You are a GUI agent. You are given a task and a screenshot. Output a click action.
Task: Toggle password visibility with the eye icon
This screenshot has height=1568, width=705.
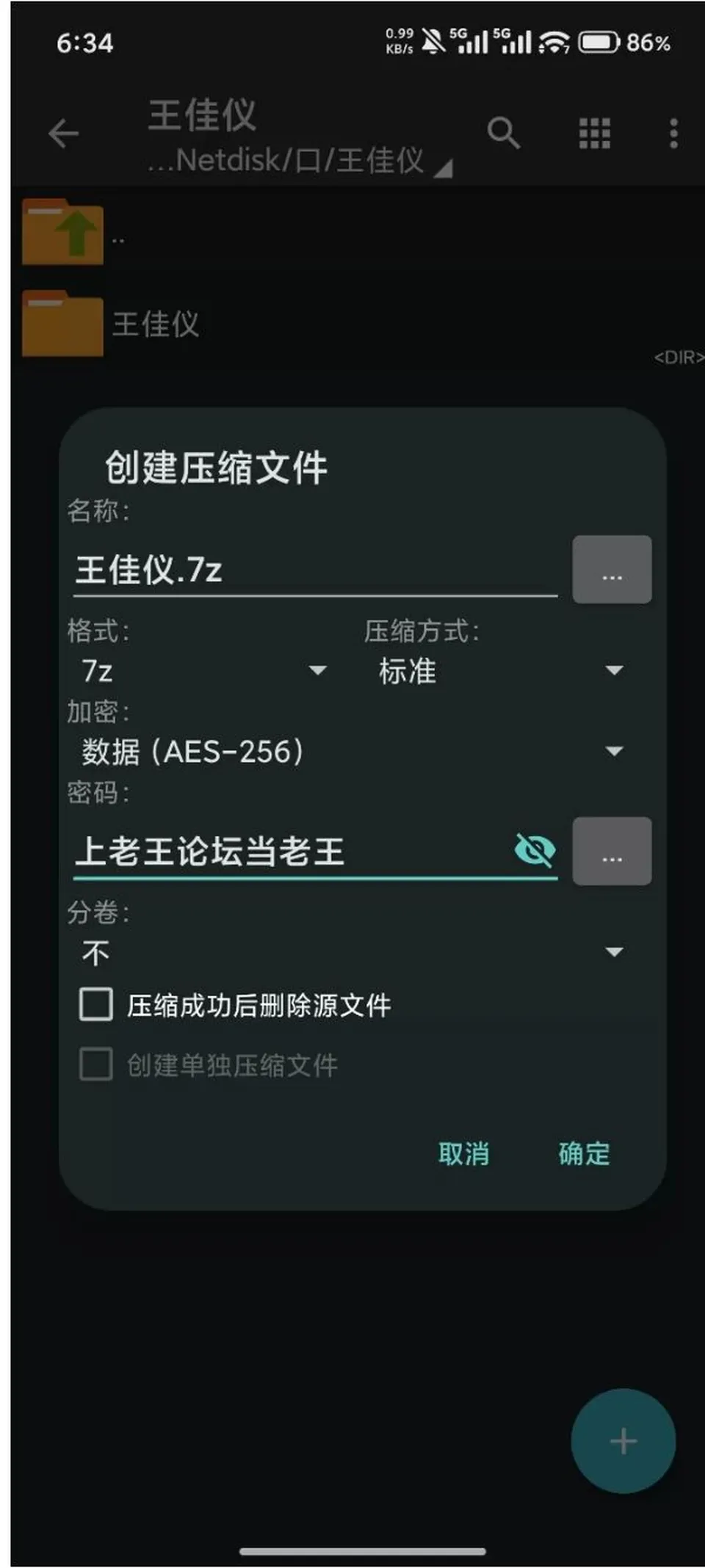(x=535, y=850)
